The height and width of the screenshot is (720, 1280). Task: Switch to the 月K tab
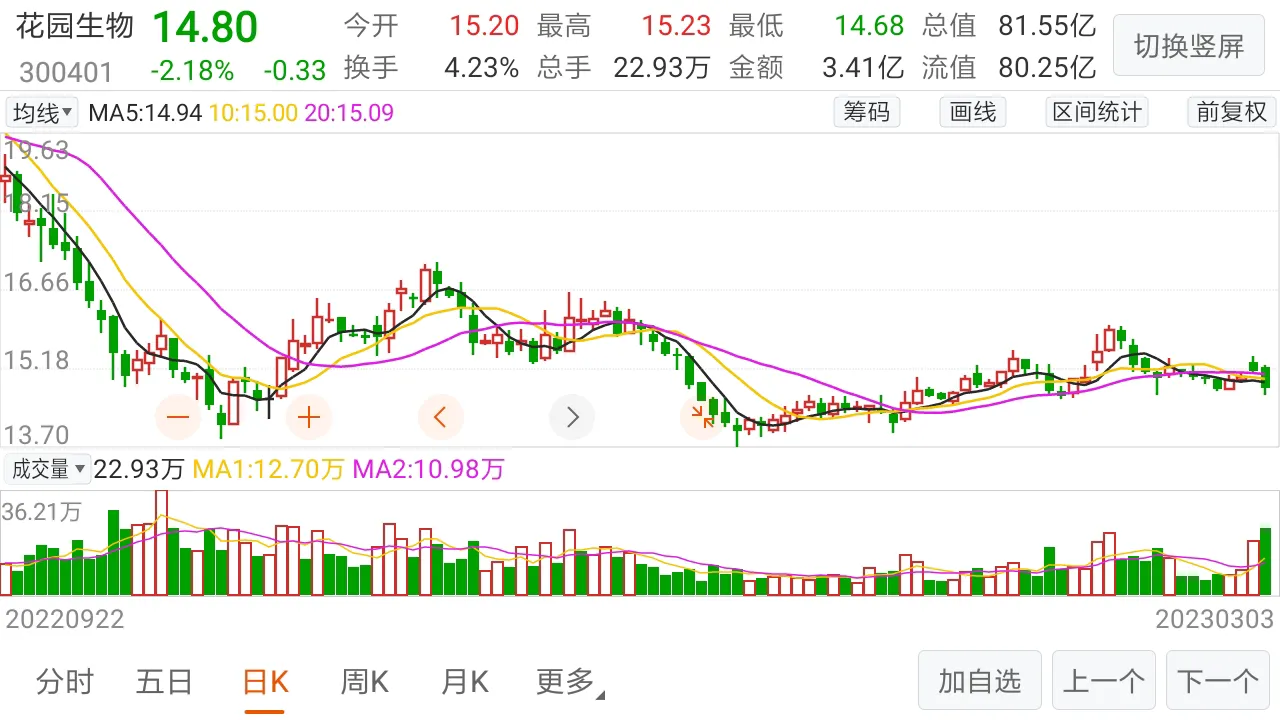464,682
